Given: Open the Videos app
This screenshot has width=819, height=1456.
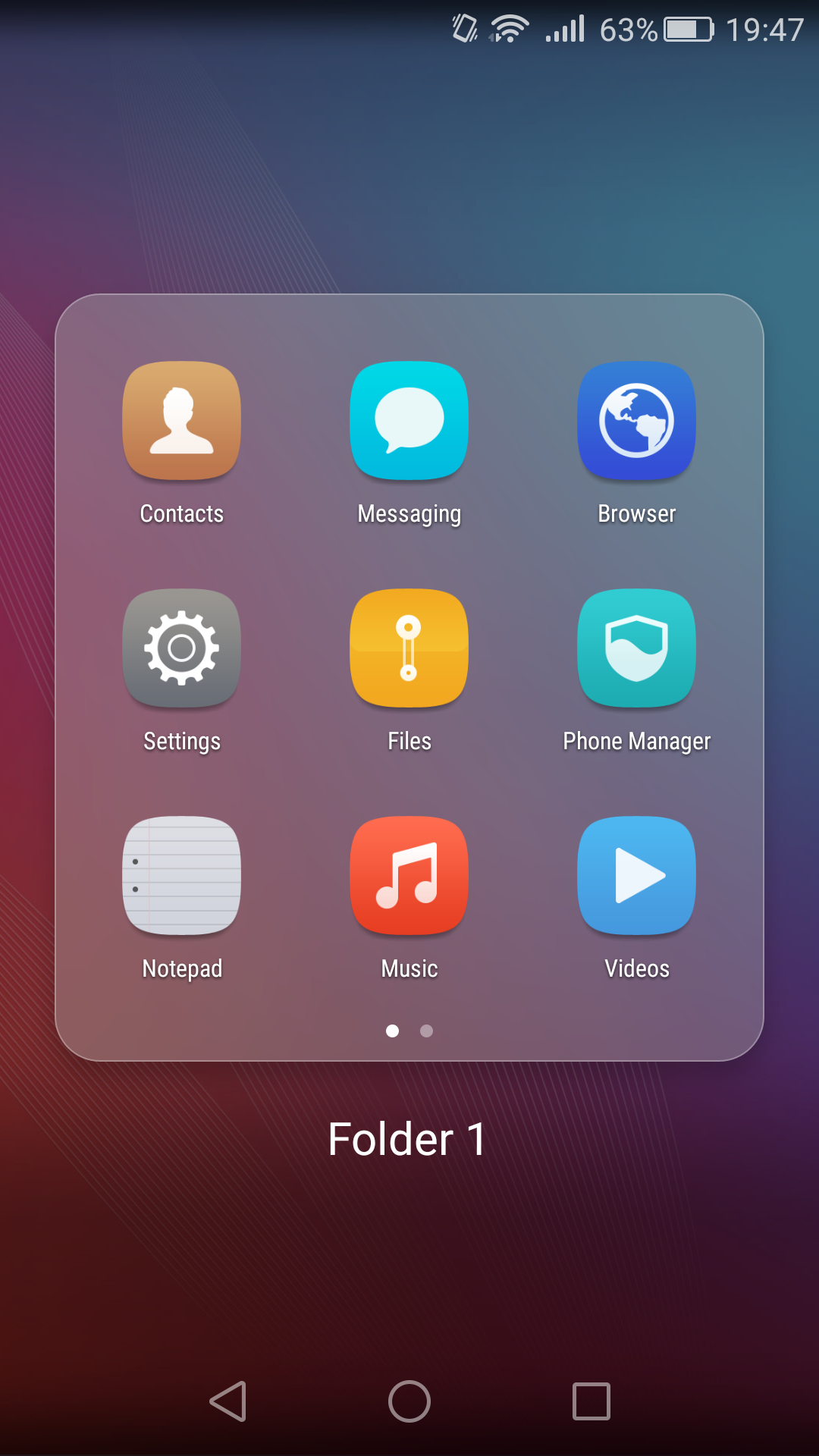Looking at the screenshot, I should 636,876.
